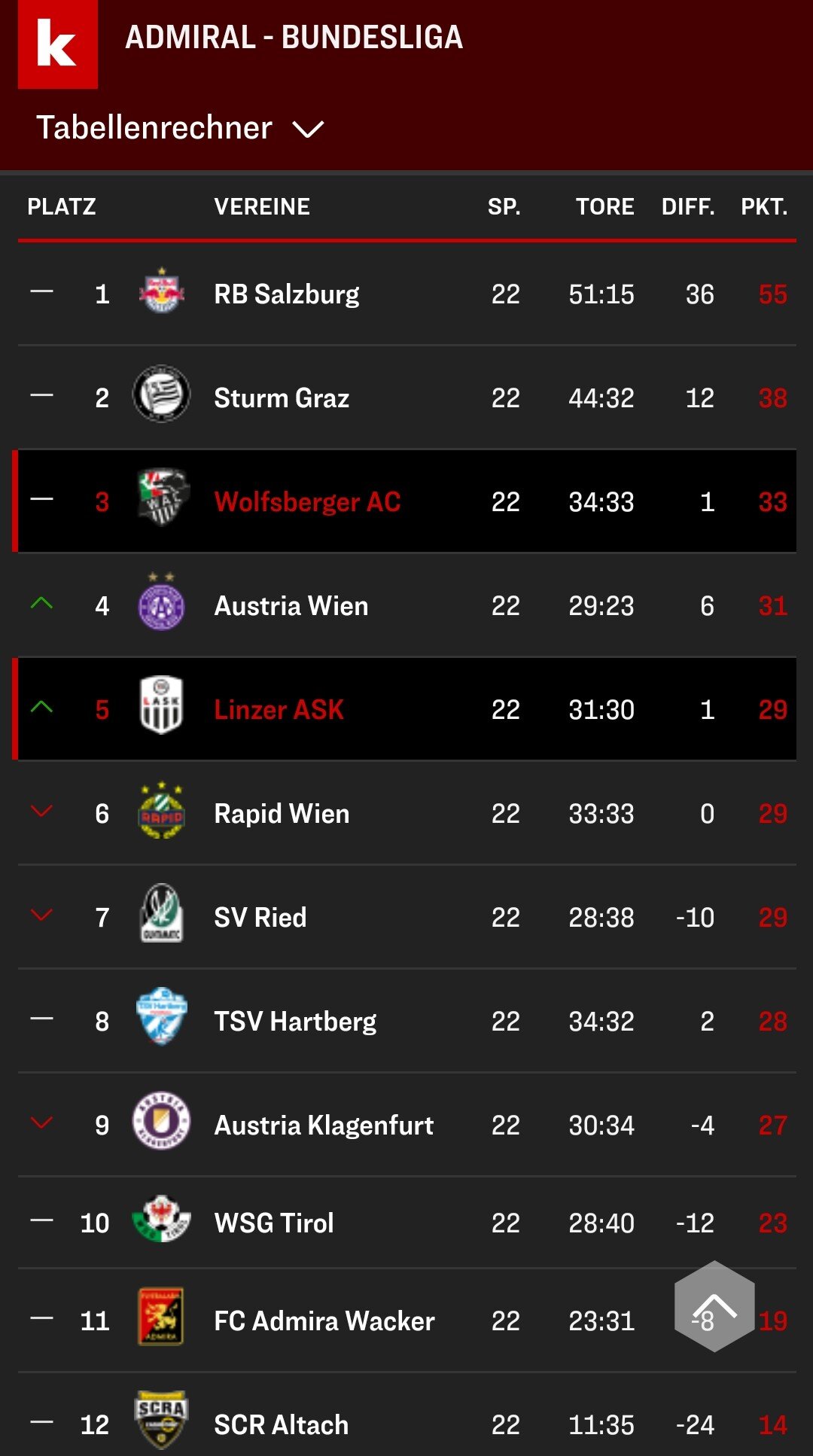The image size is (813, 1456).
Task: Open WSG Tirol team row
Action: click(x=406, y=1223)
